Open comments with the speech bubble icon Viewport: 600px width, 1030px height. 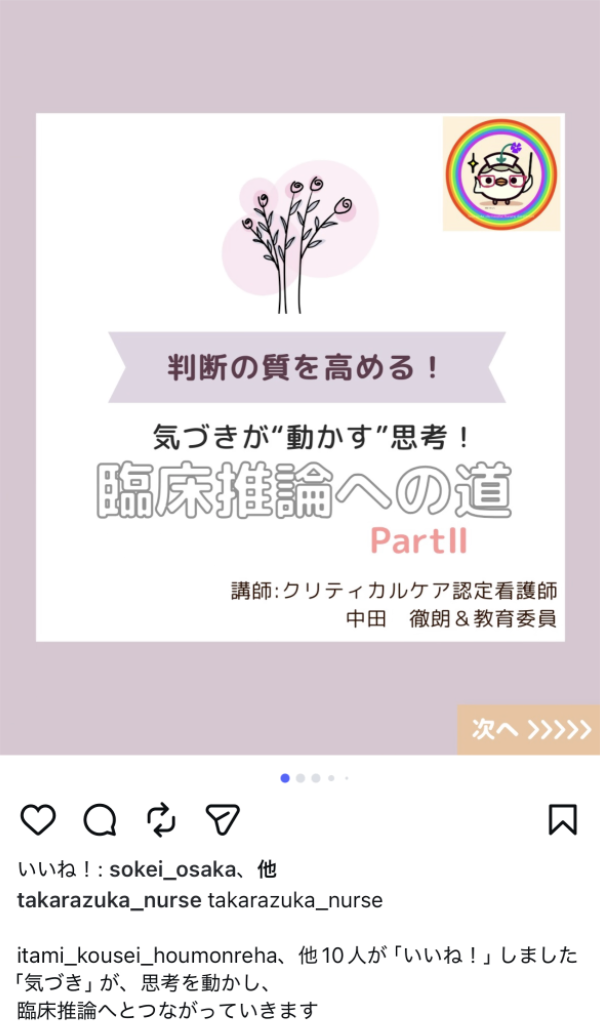(x=100, y=820)
